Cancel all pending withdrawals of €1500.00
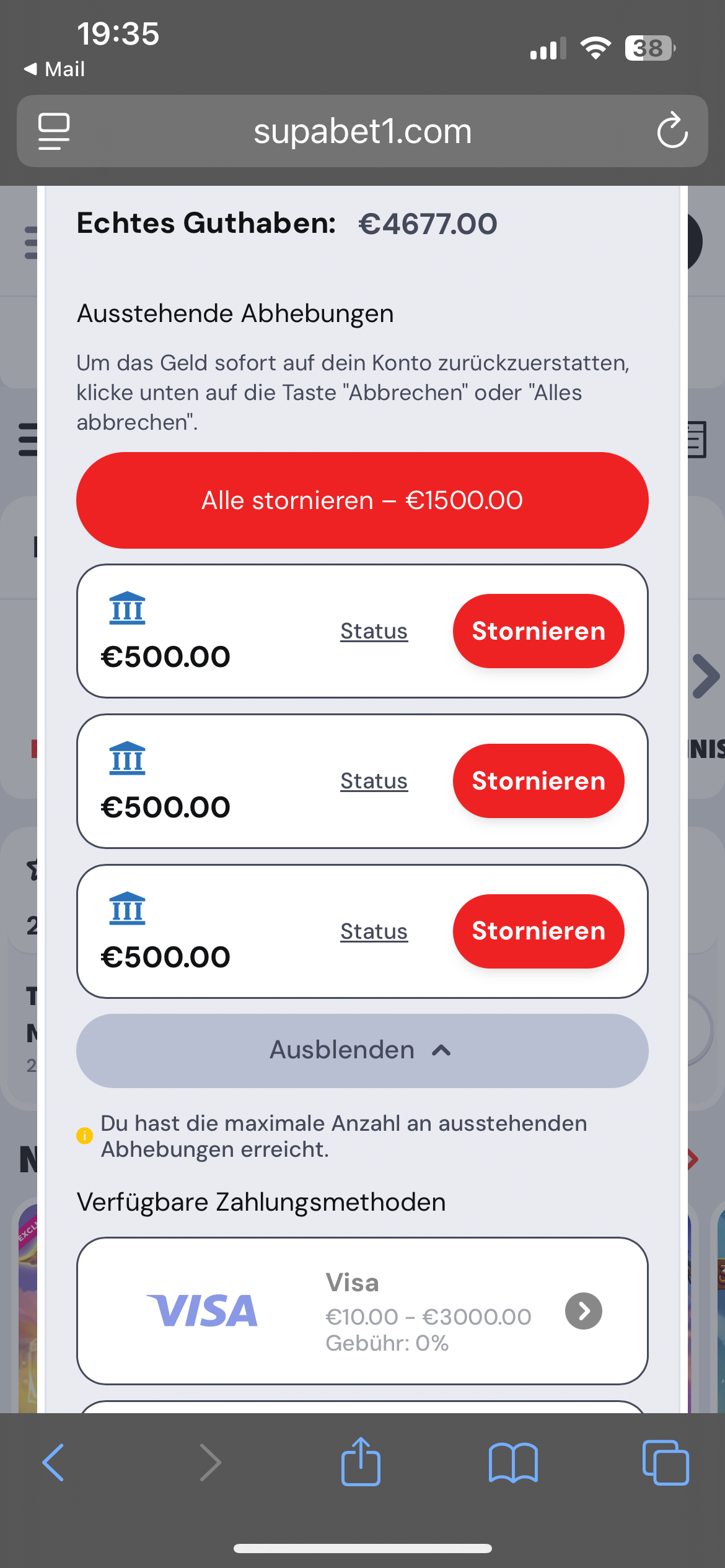 (x=362, y=500)
